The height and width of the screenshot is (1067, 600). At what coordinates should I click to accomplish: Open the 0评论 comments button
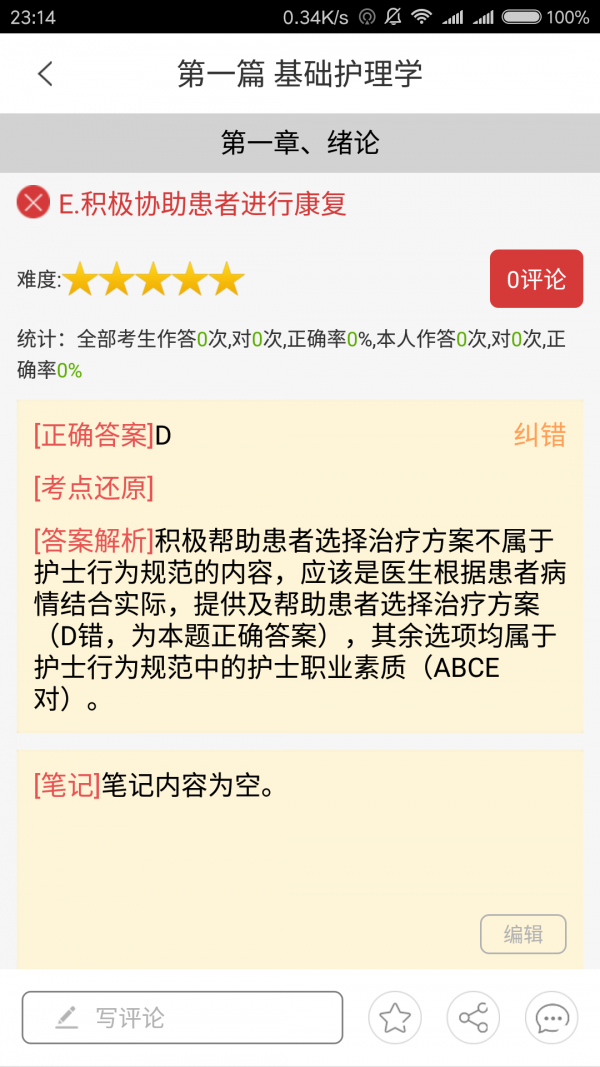[536, 279]
